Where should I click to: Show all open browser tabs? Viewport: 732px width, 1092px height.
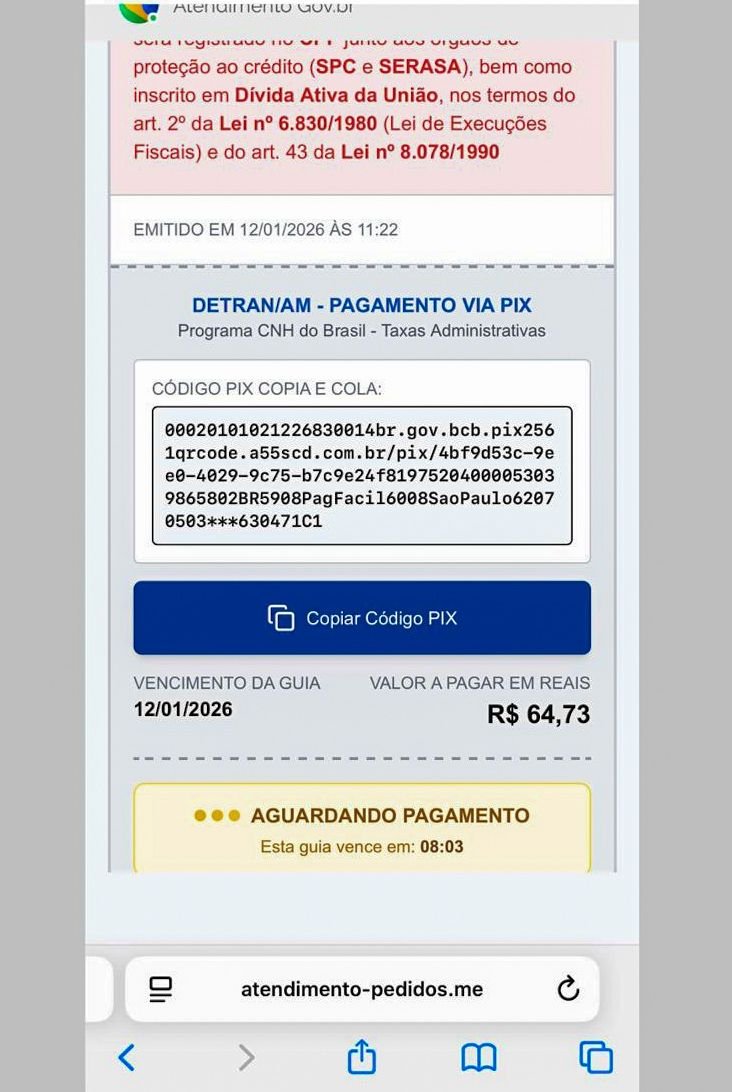coord(595,1057)
